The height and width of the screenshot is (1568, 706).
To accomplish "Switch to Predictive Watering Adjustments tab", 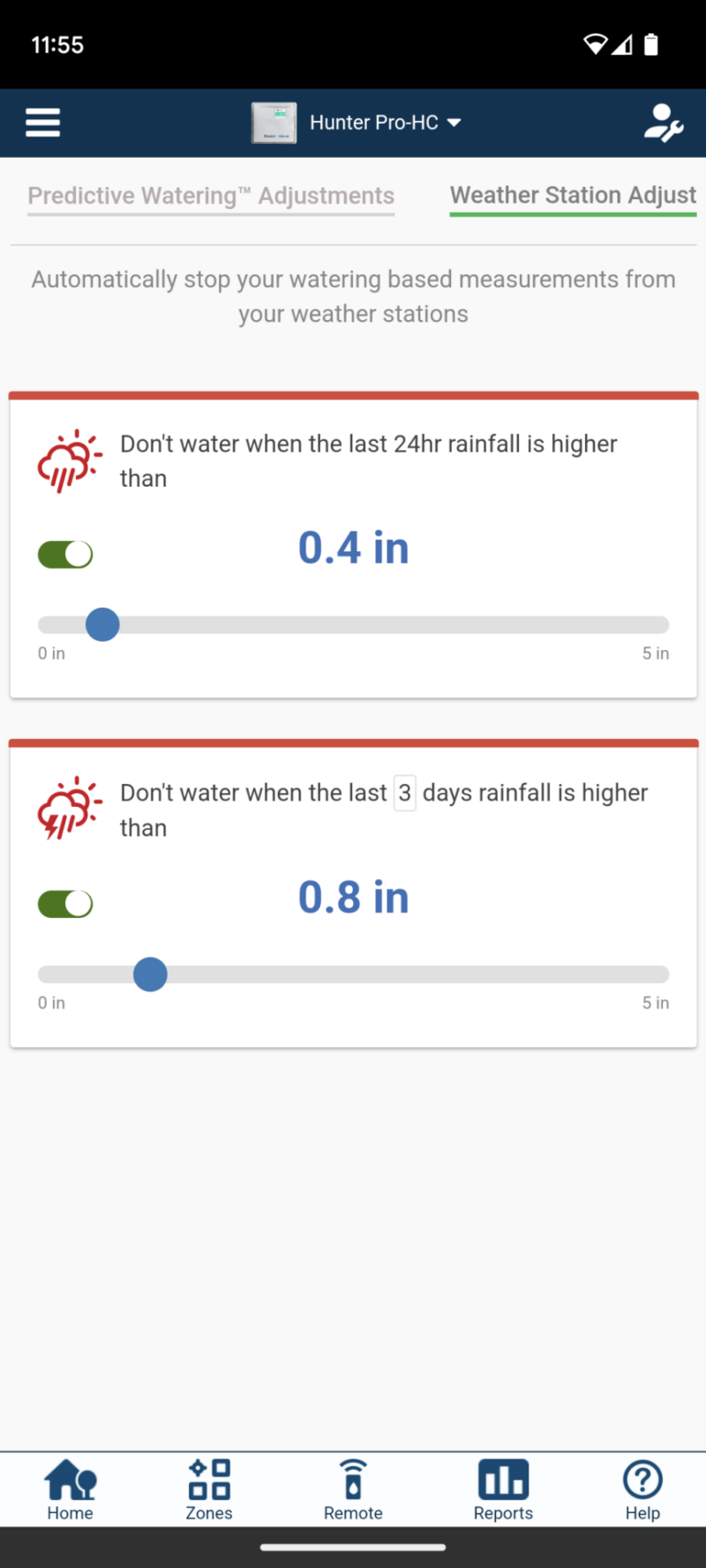I will point(210,195).
